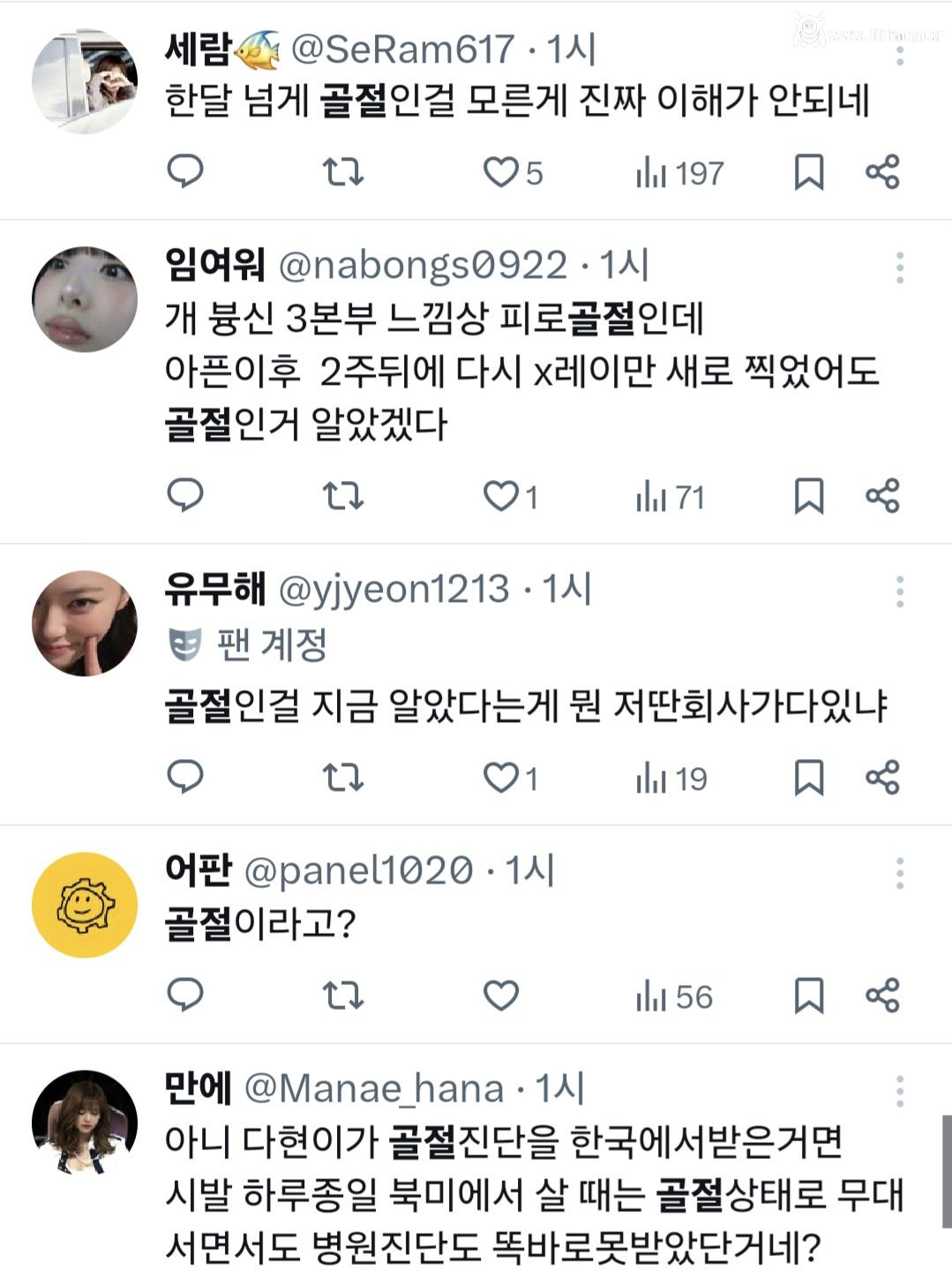Viewport: 952px width, 1271px height.
Task: Click the retweet icon under @panel1020's tweet
Action: (341, 996)
